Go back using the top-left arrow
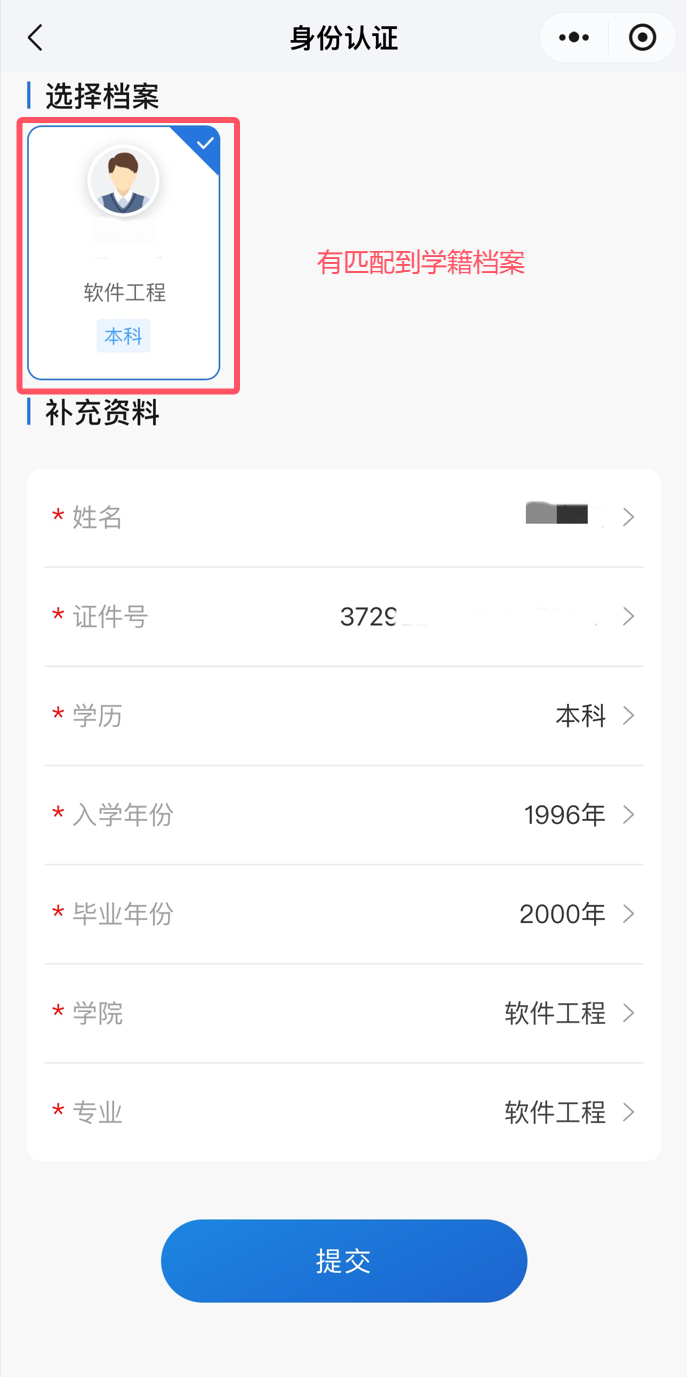Screen dimensions: 687x1377 pos(36,38)
